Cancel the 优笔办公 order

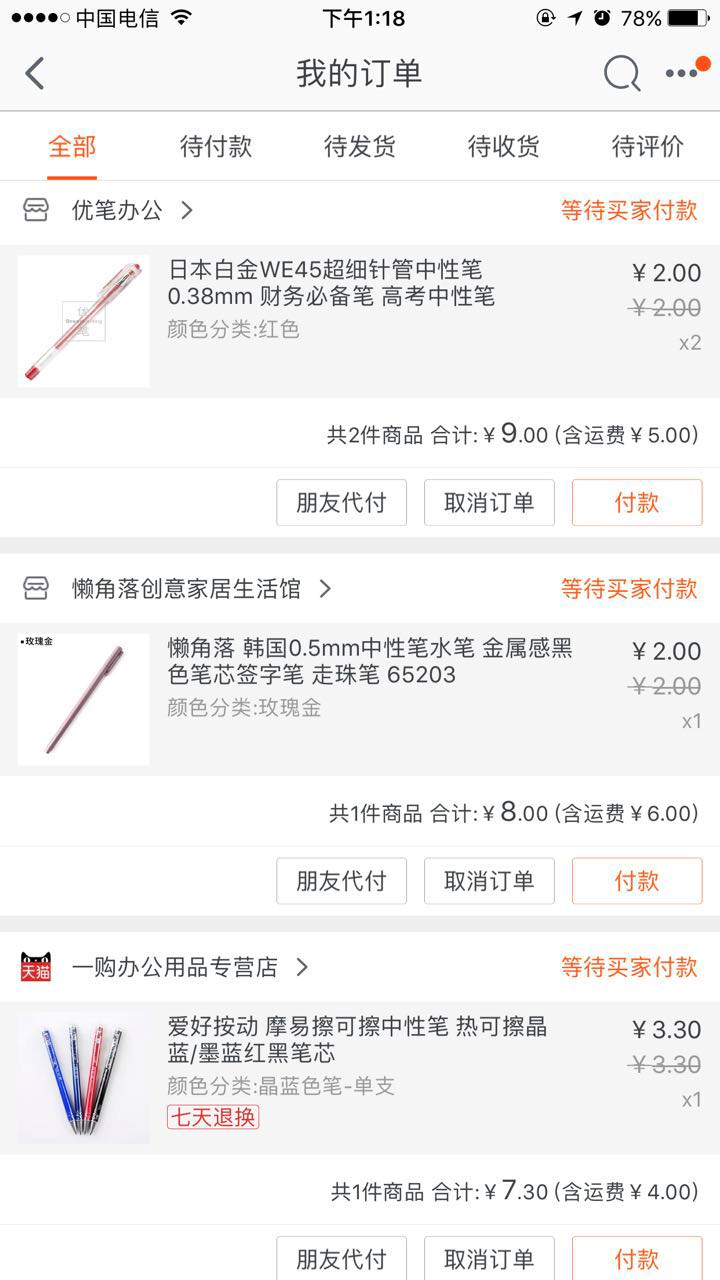[489, 502]
